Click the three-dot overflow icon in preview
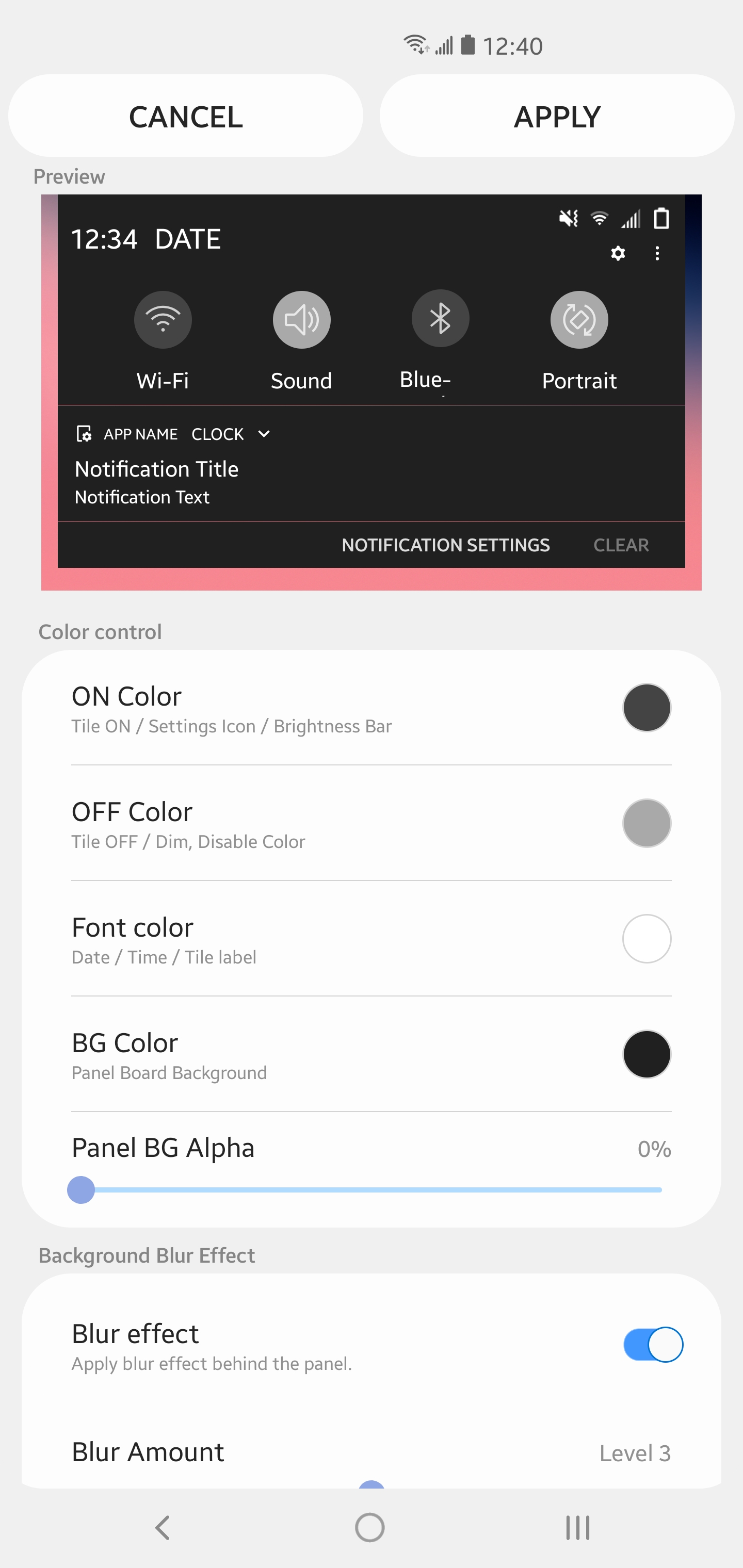Image resolution: width=743 pixels, height=1568 pixels. click(657, 254)
